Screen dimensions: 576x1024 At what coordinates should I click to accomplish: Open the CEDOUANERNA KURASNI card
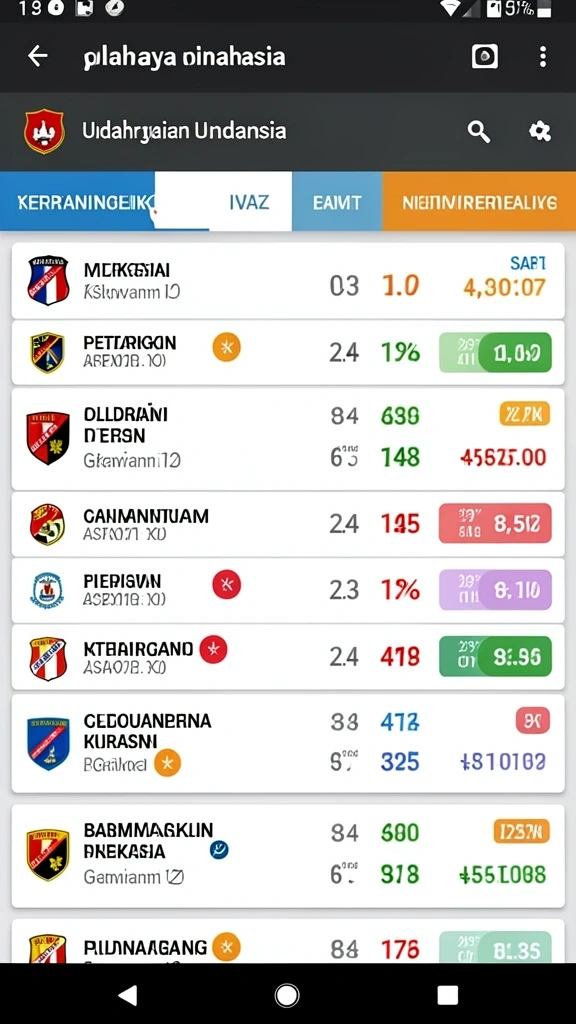pyautogui.click(x=288, y=743)
